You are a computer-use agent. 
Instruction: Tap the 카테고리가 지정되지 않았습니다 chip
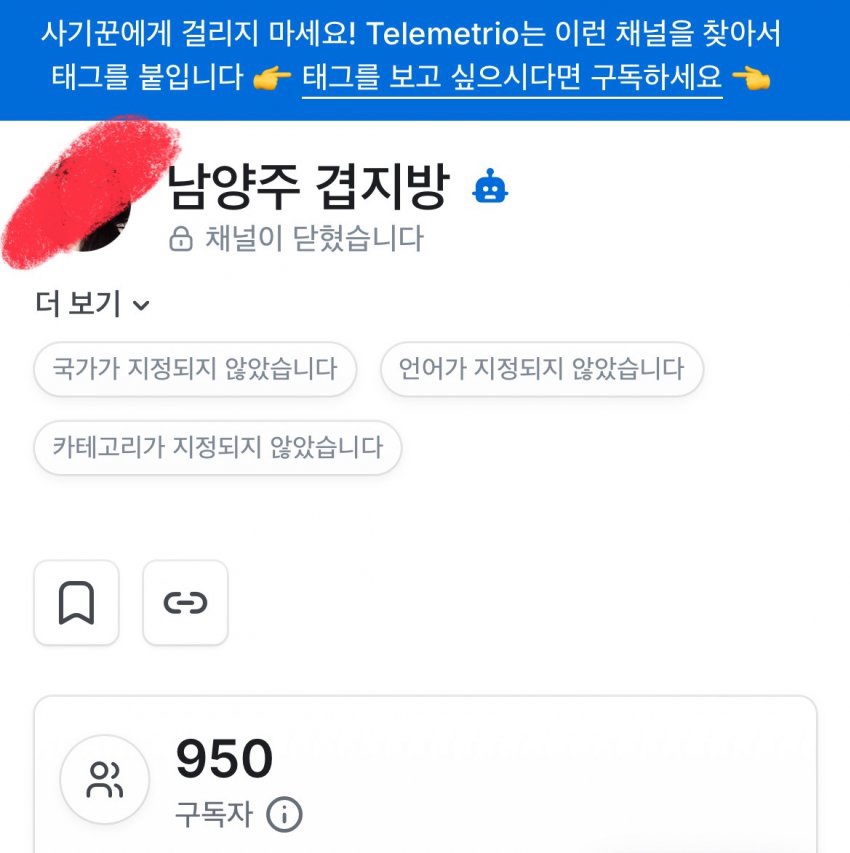217,446
